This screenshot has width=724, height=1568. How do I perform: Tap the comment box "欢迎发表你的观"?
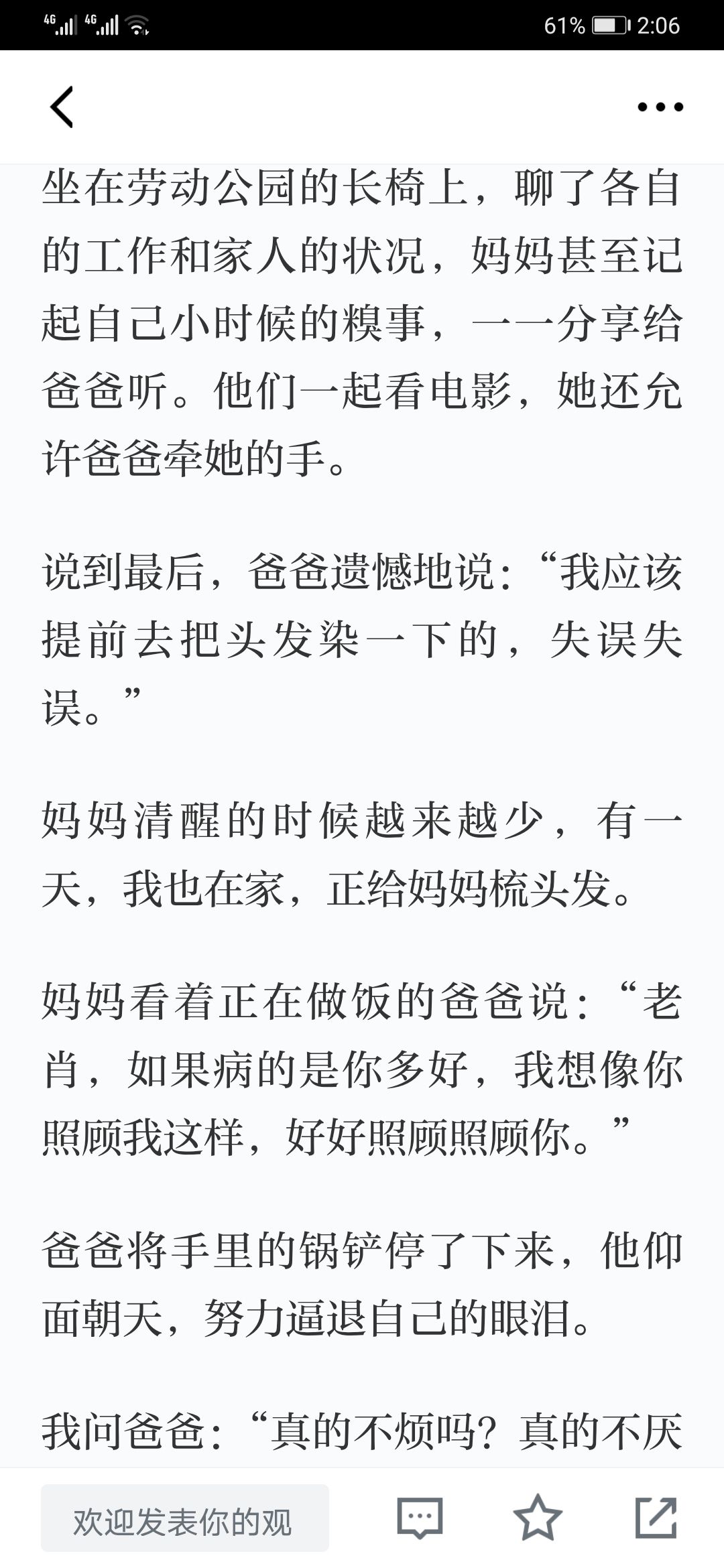point(185,1518)
